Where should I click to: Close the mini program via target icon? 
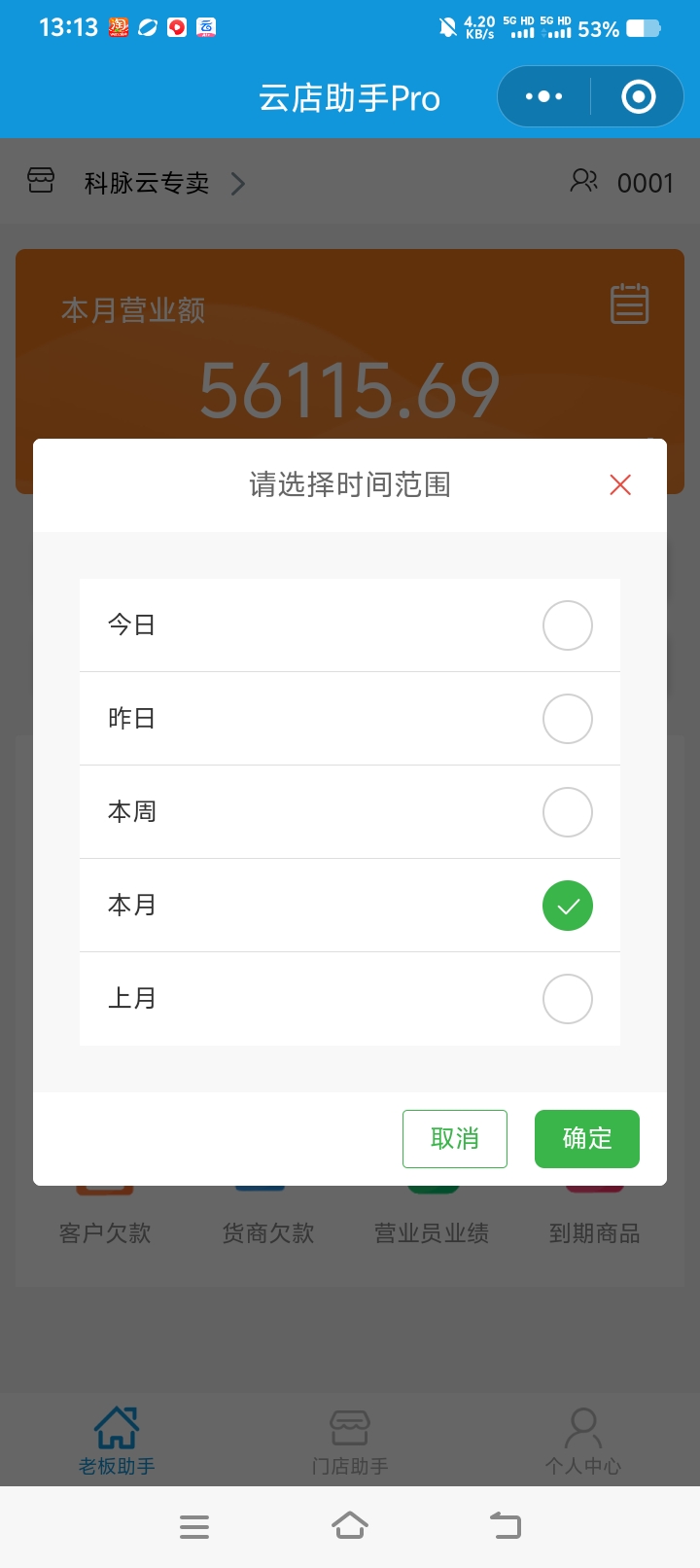[x=638, y=96]
